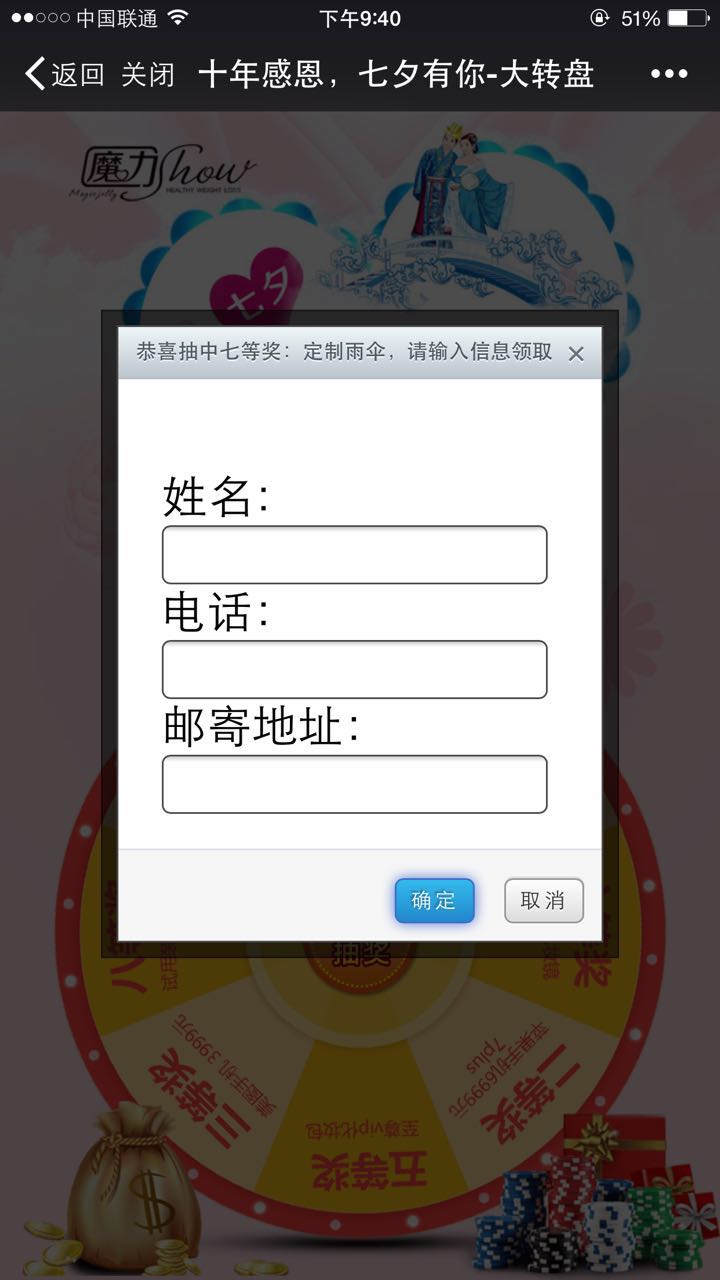Viewport: 720px width, 1280px height.
Task: Focus the 邮寄地址 text field
Action: (x=354, y=785)
